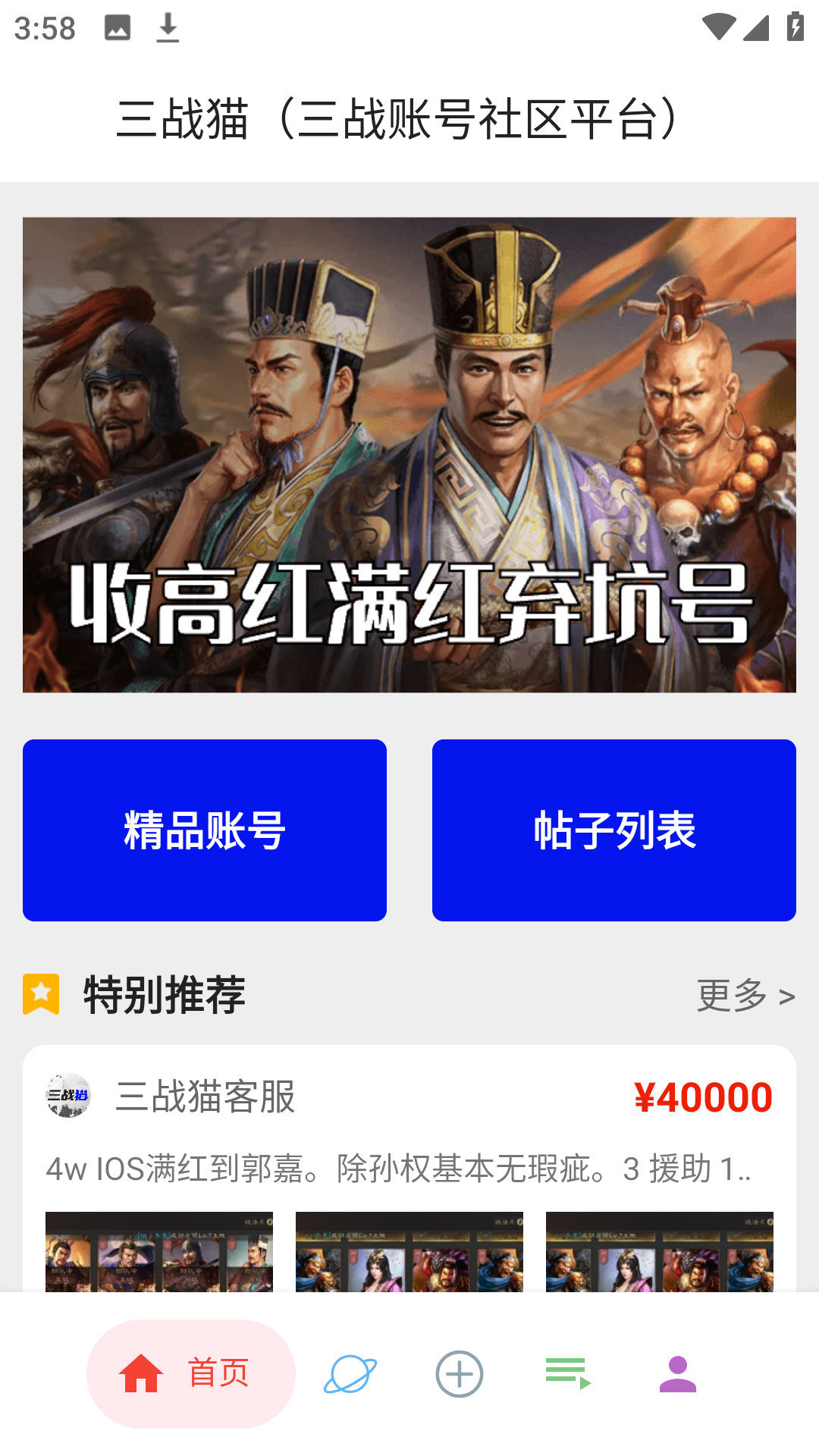
Task: Open the 帖子列表 section
Action: pos(614,830)
